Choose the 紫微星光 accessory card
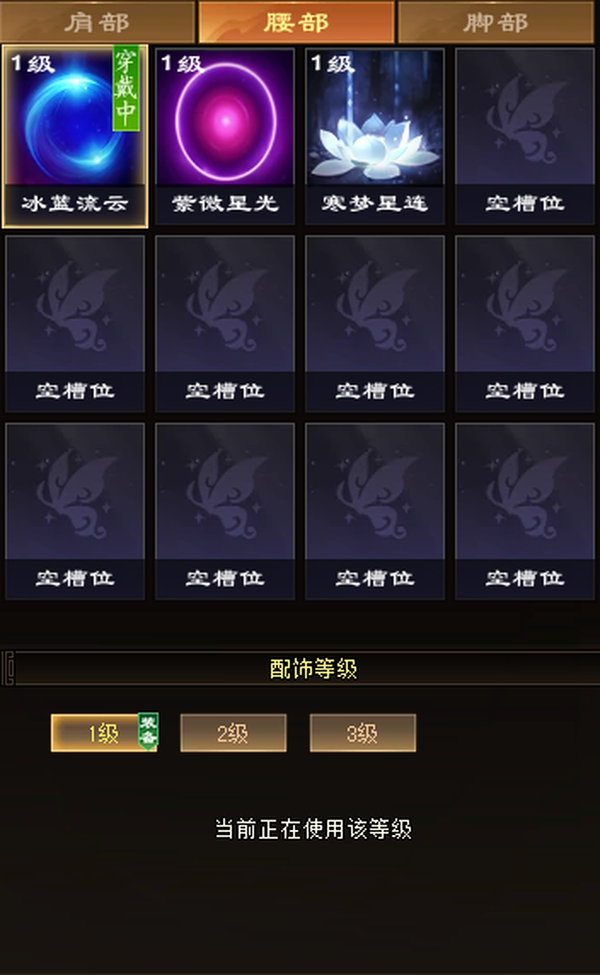 tap(225, 136)
